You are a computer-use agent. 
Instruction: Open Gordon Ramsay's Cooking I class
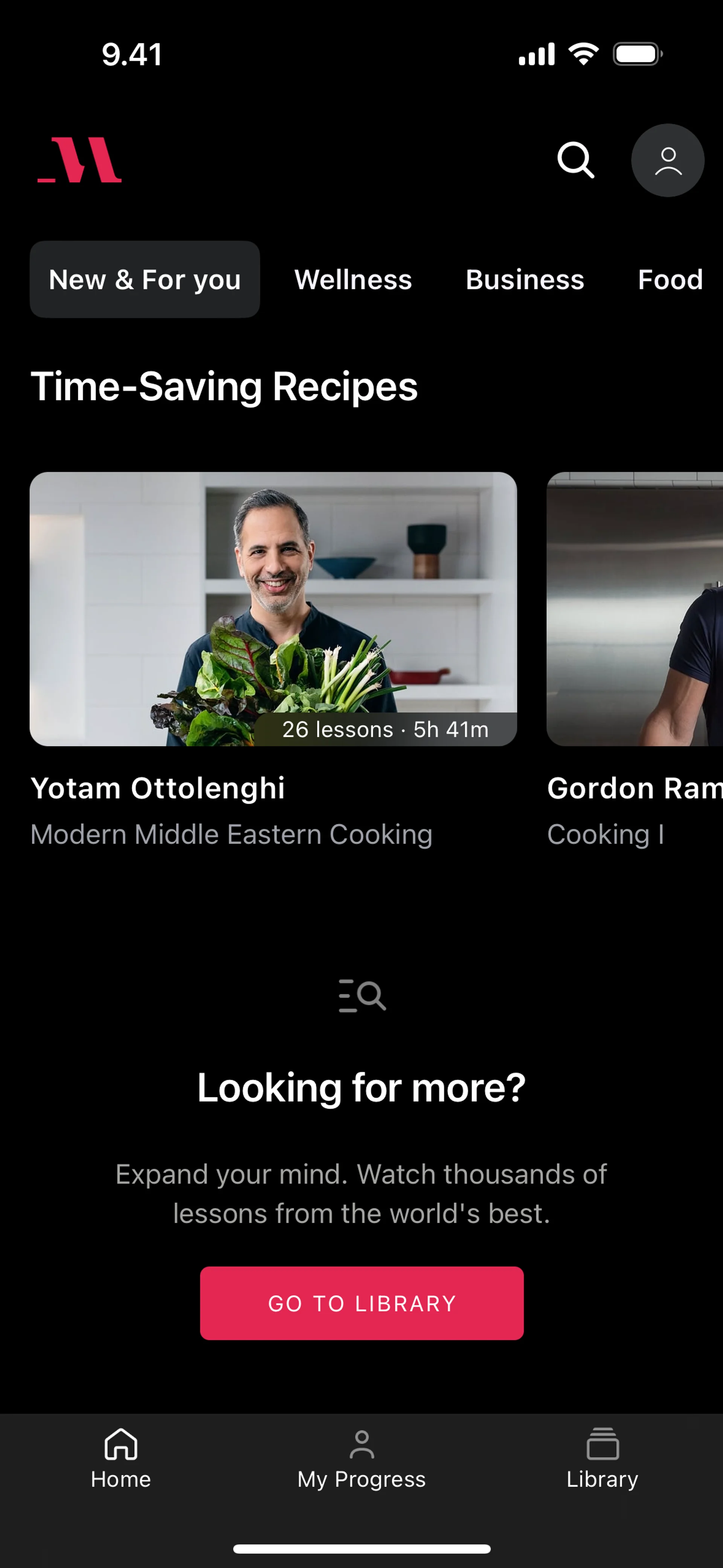coord(635,609)
